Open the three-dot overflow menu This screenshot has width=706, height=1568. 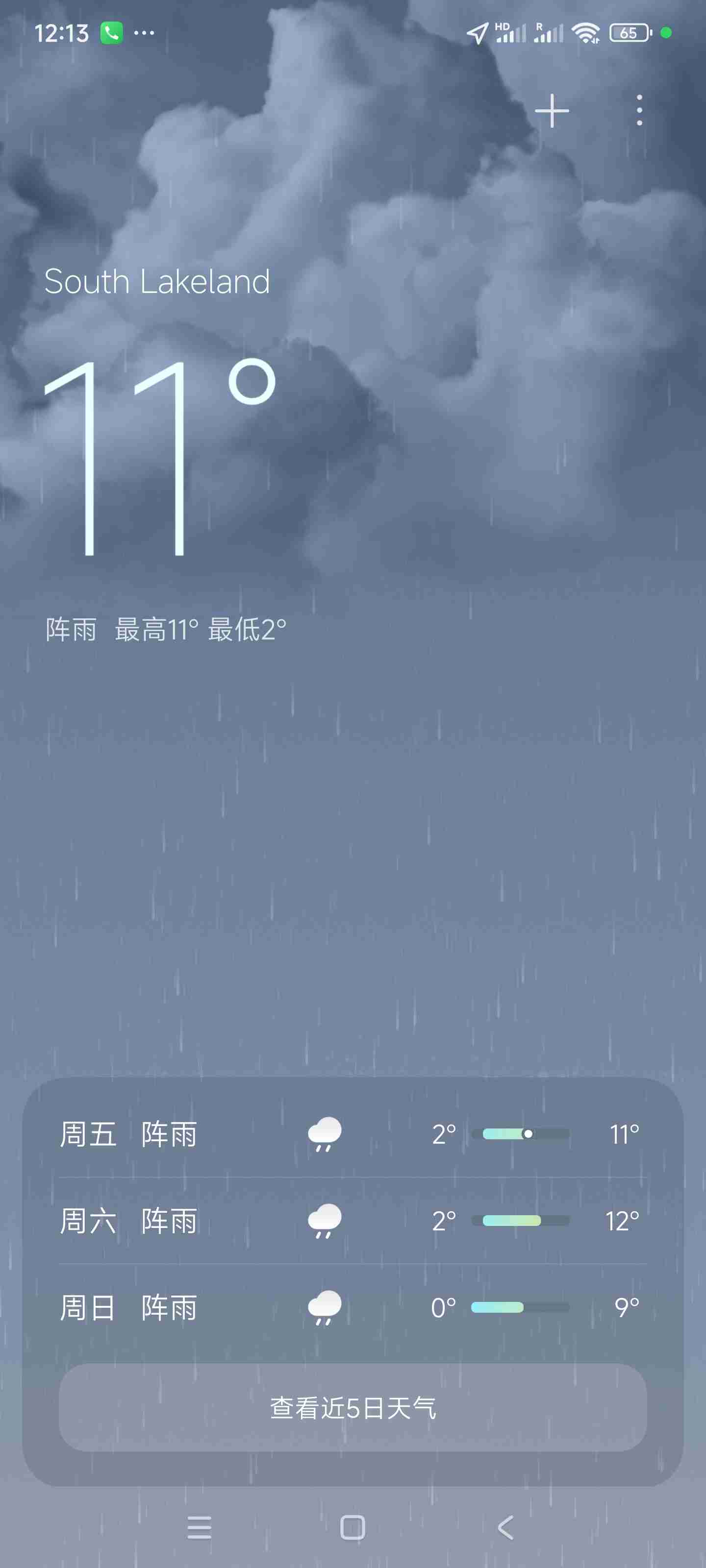(639, 111)
